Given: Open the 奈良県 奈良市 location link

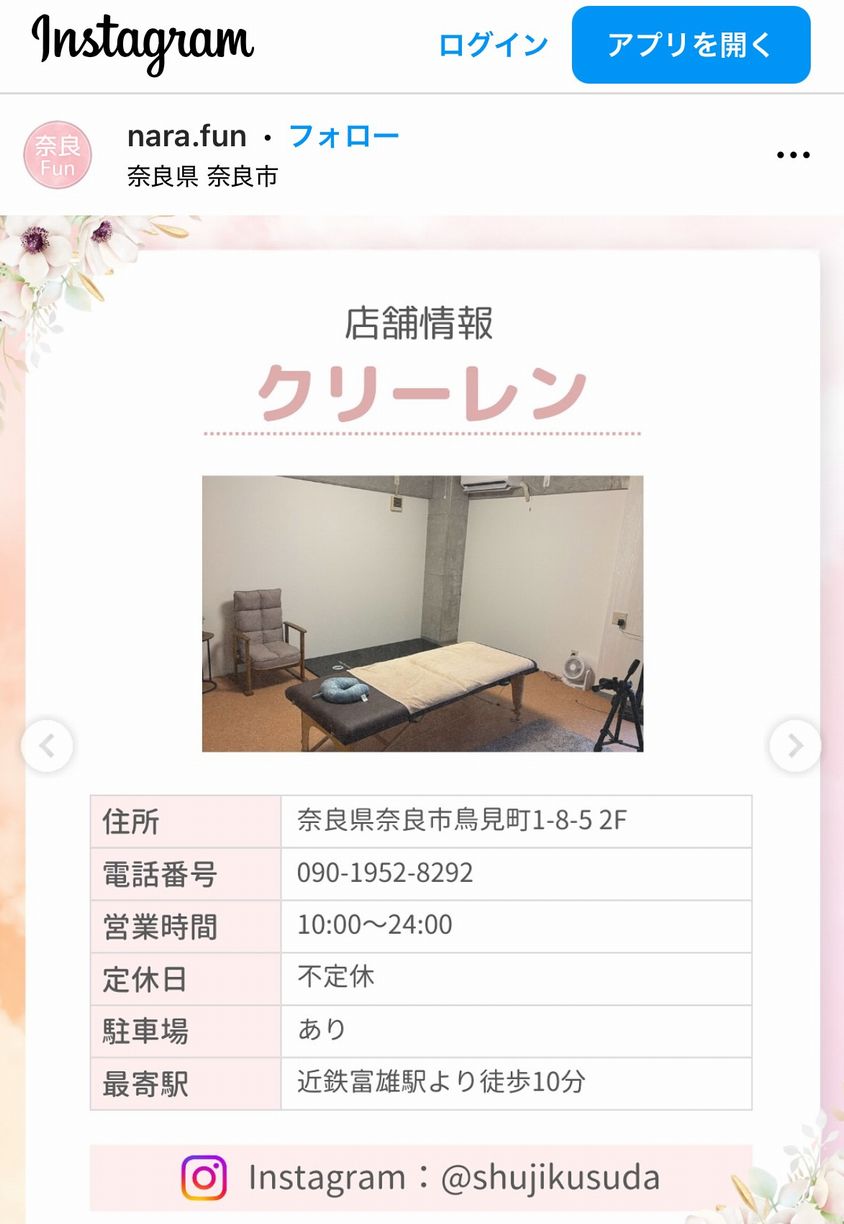Looking at the screenshot, I should coord(202,177).
